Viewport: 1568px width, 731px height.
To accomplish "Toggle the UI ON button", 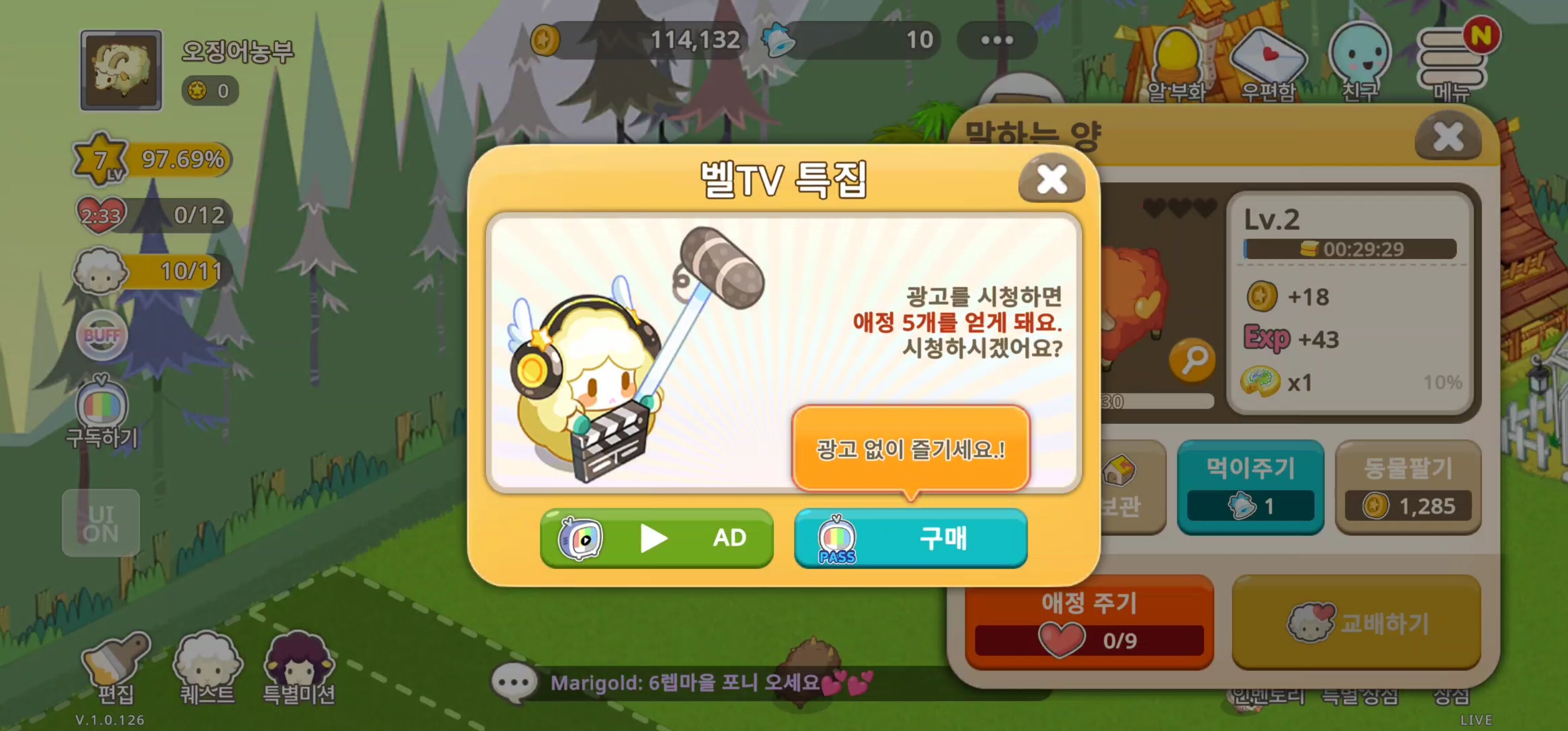I will (101, 523).
